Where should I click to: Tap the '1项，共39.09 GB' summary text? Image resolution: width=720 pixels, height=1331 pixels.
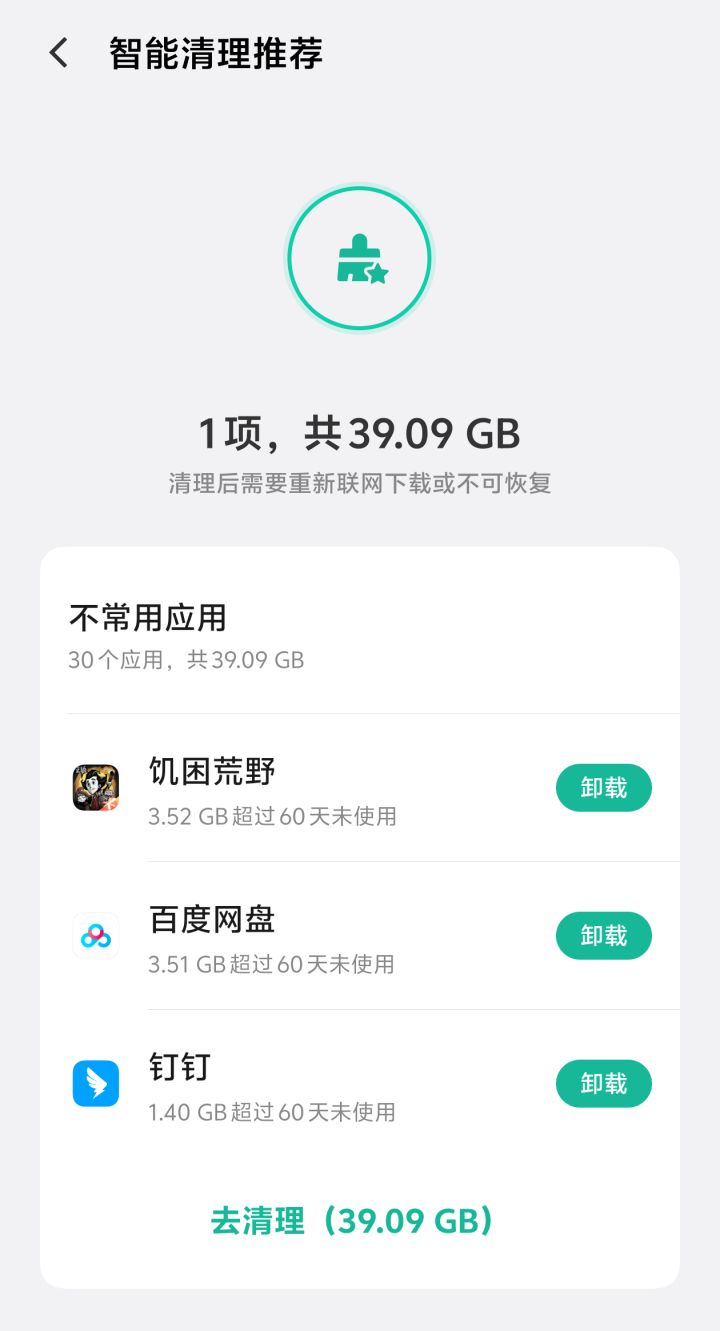[x=359, y=432]
